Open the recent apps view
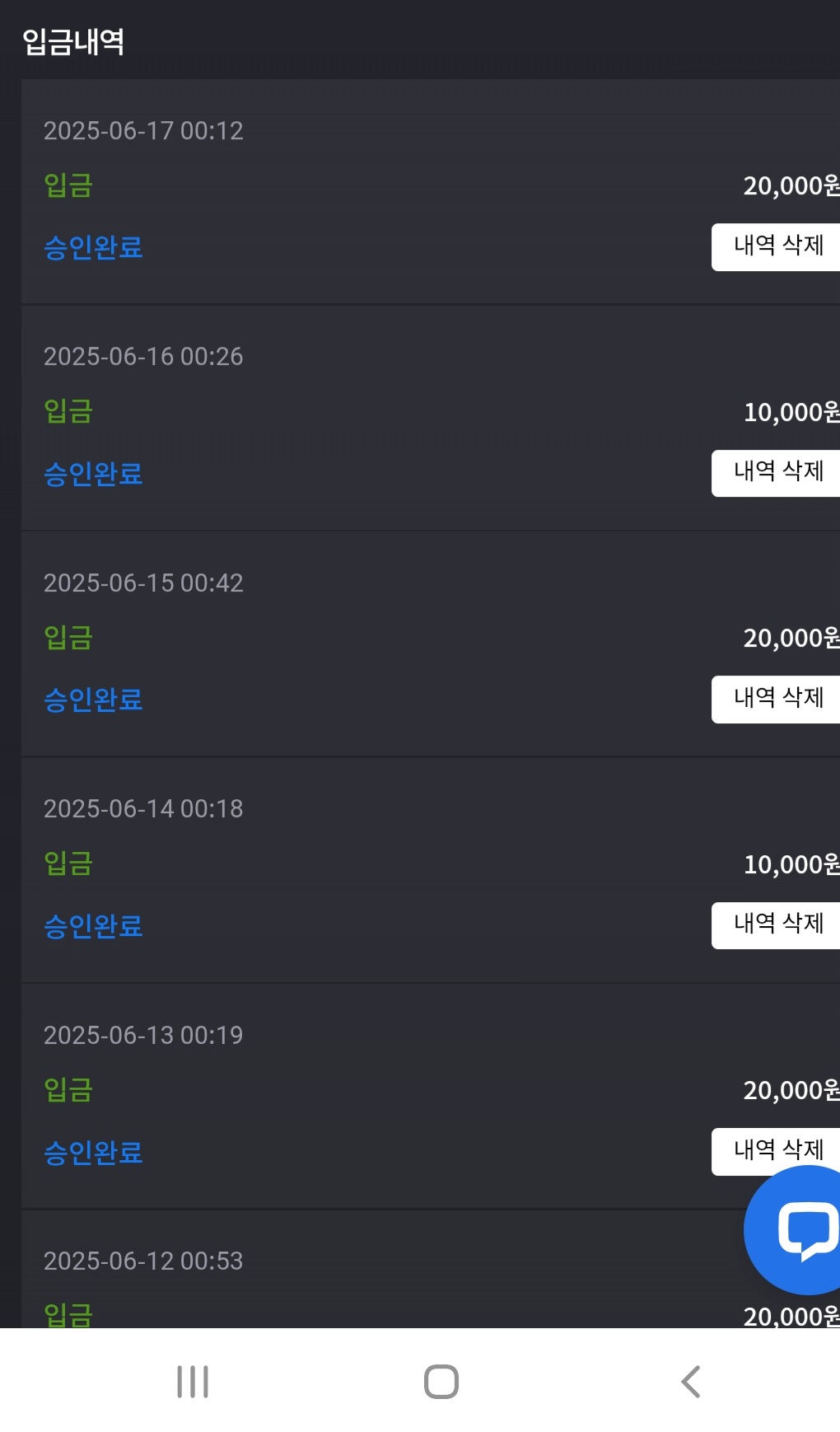Viewport: 840px width, 1432px height. pyautogui.click(x=193, y=1382)
